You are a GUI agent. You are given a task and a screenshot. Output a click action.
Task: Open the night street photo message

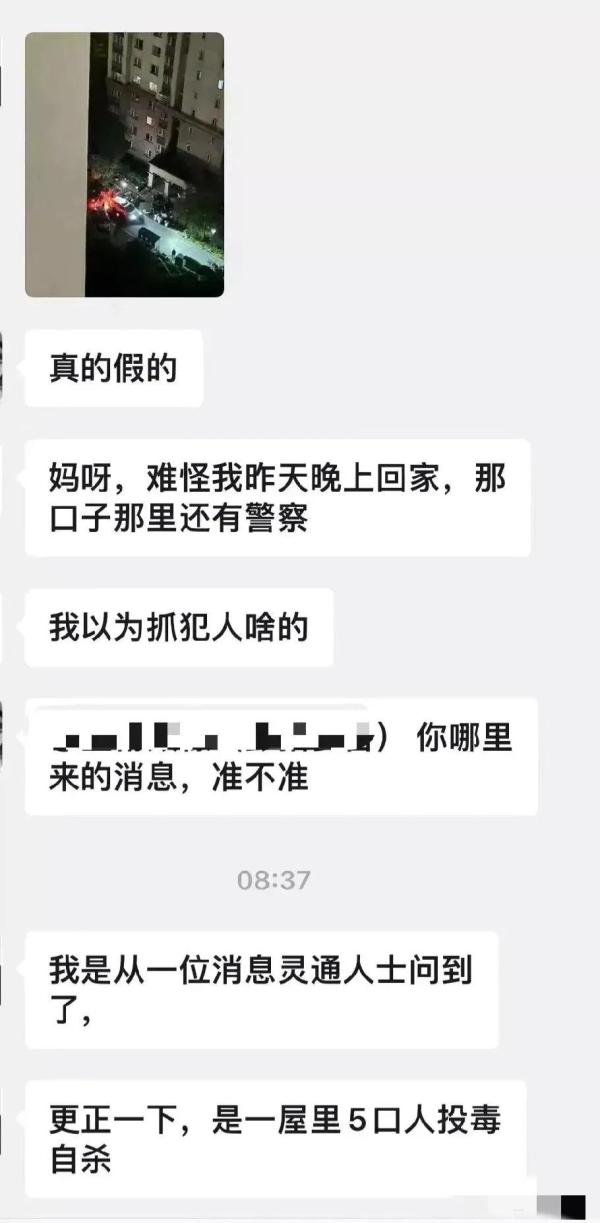click(x=124, y=165)
